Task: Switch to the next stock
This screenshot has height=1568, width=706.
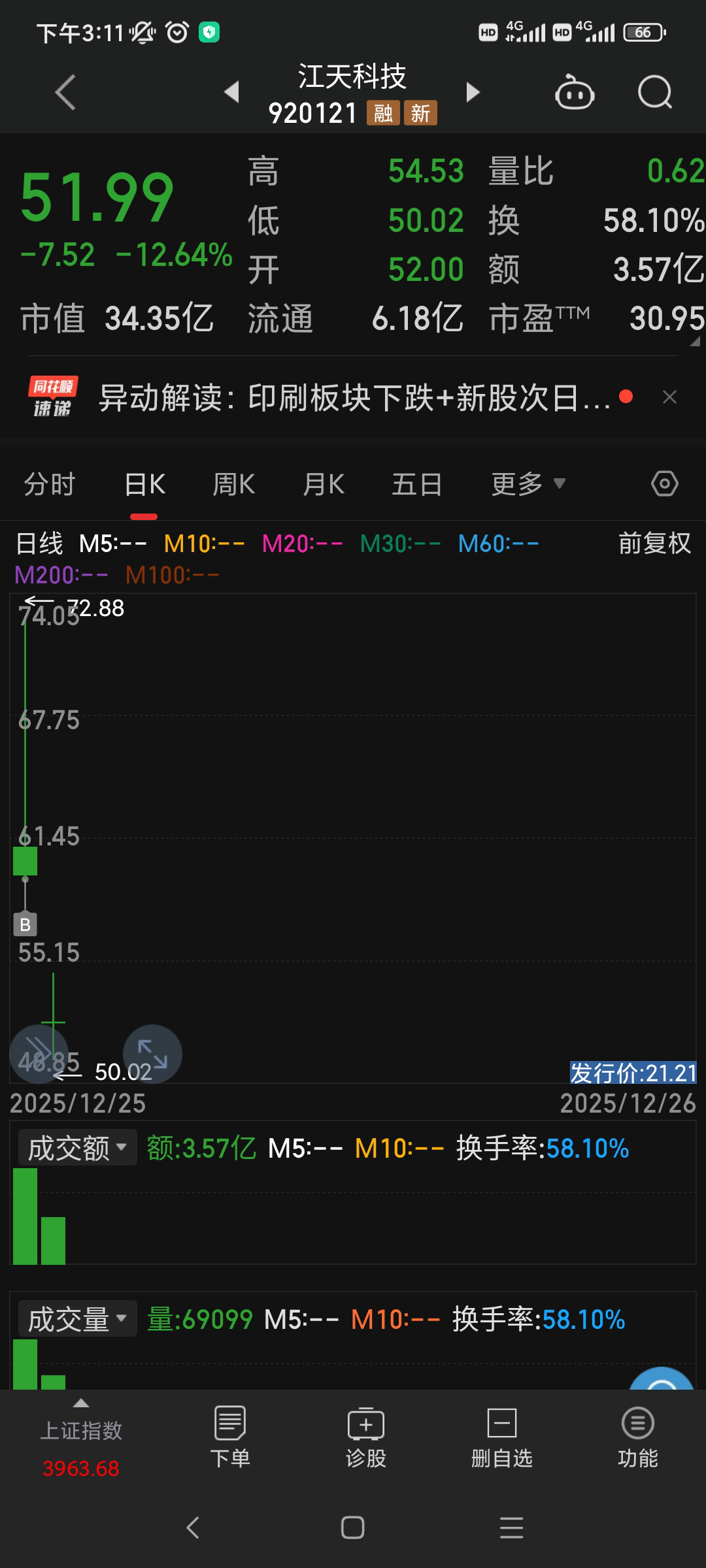Action: (x=473, y=92)
